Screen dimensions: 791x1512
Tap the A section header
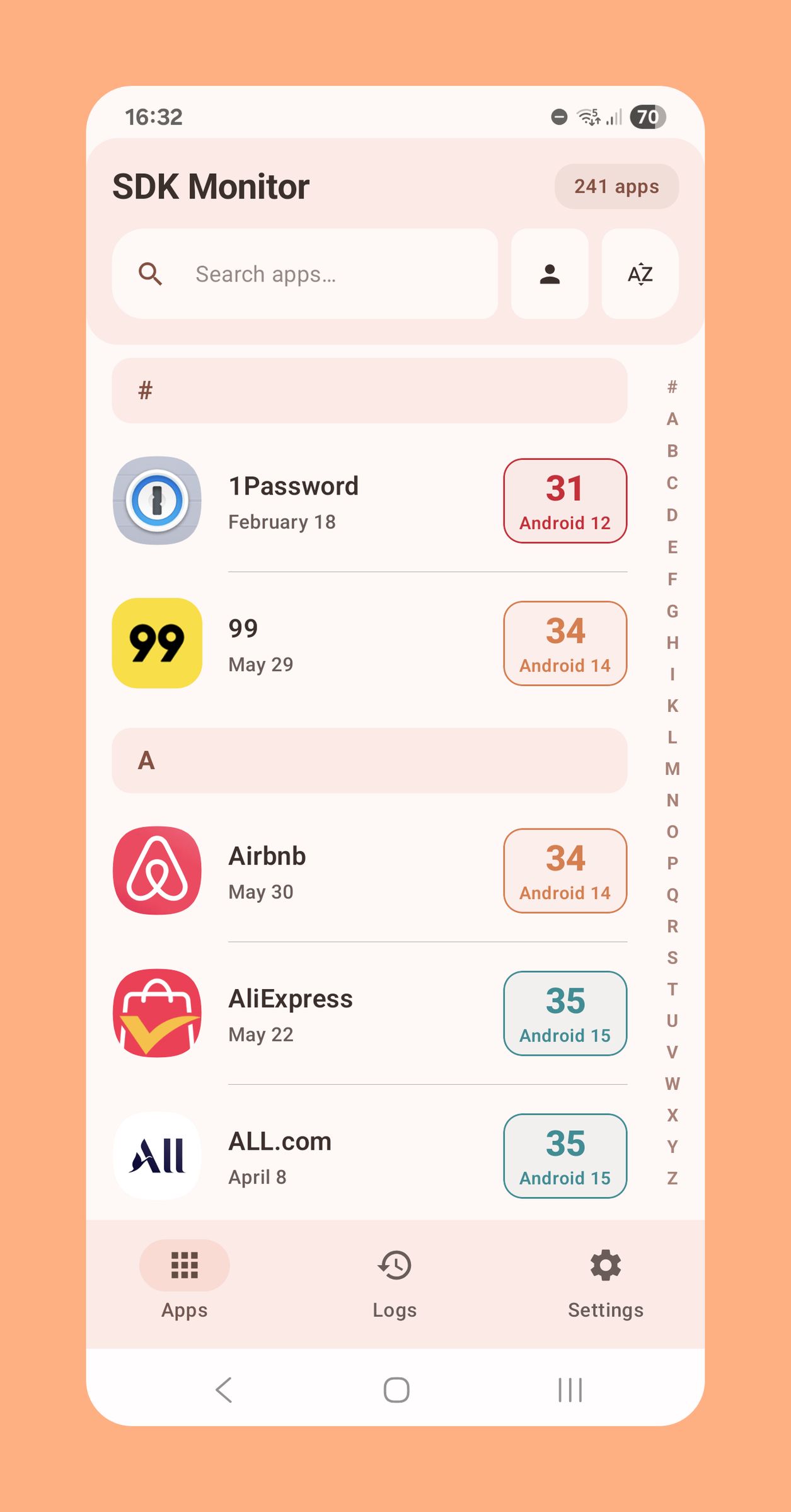369,761
